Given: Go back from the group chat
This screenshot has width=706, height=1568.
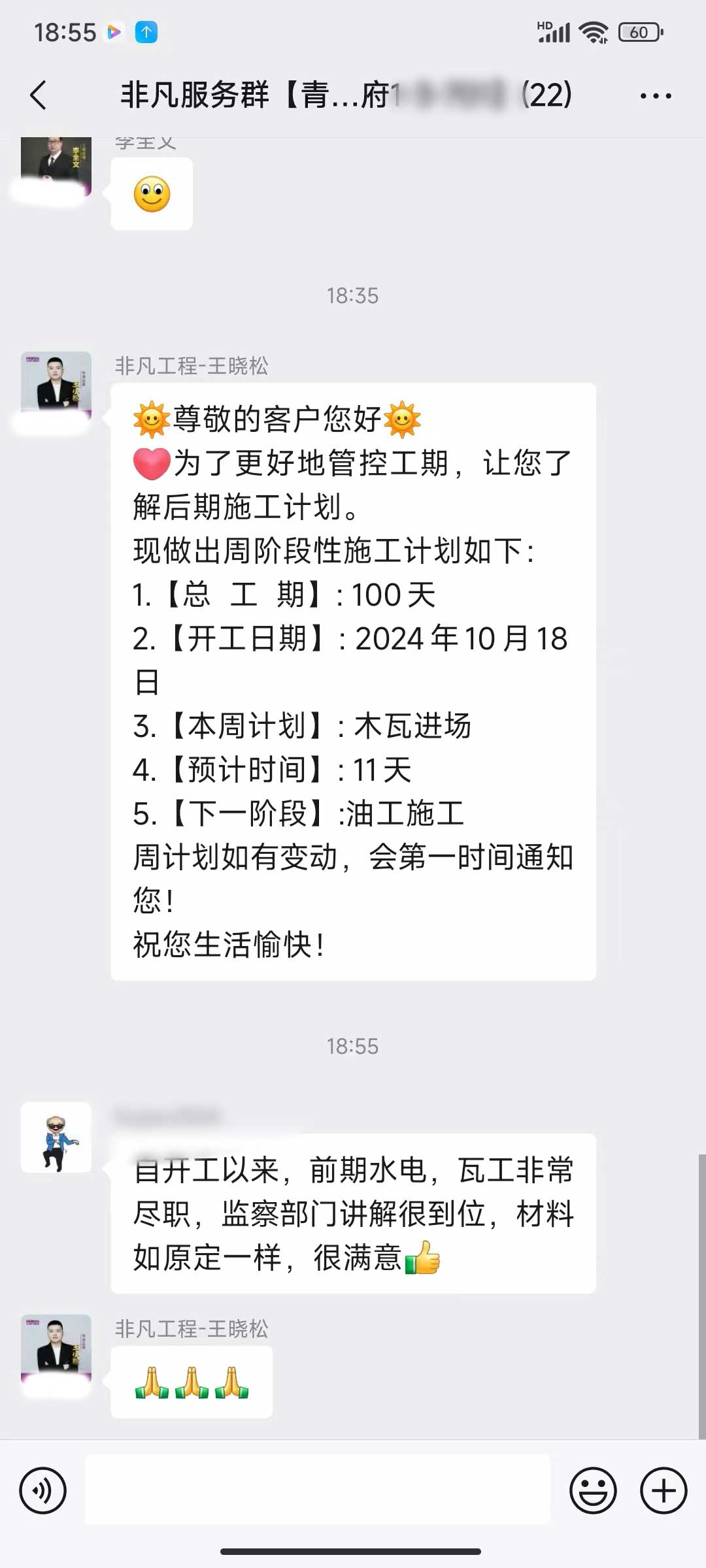Looking at the screenshot, I should tap(39, 95).
